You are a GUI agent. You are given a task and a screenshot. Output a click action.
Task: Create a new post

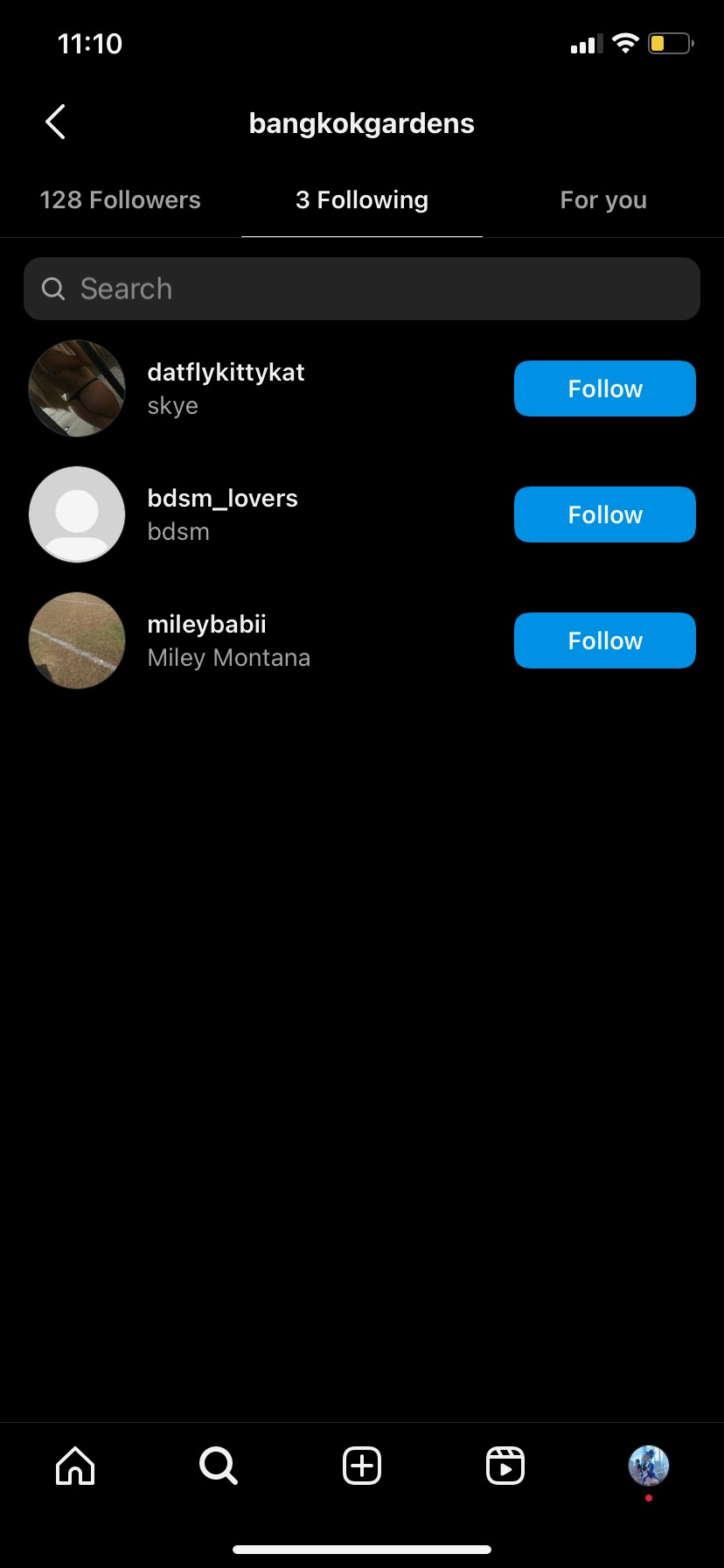point(362,1465)
